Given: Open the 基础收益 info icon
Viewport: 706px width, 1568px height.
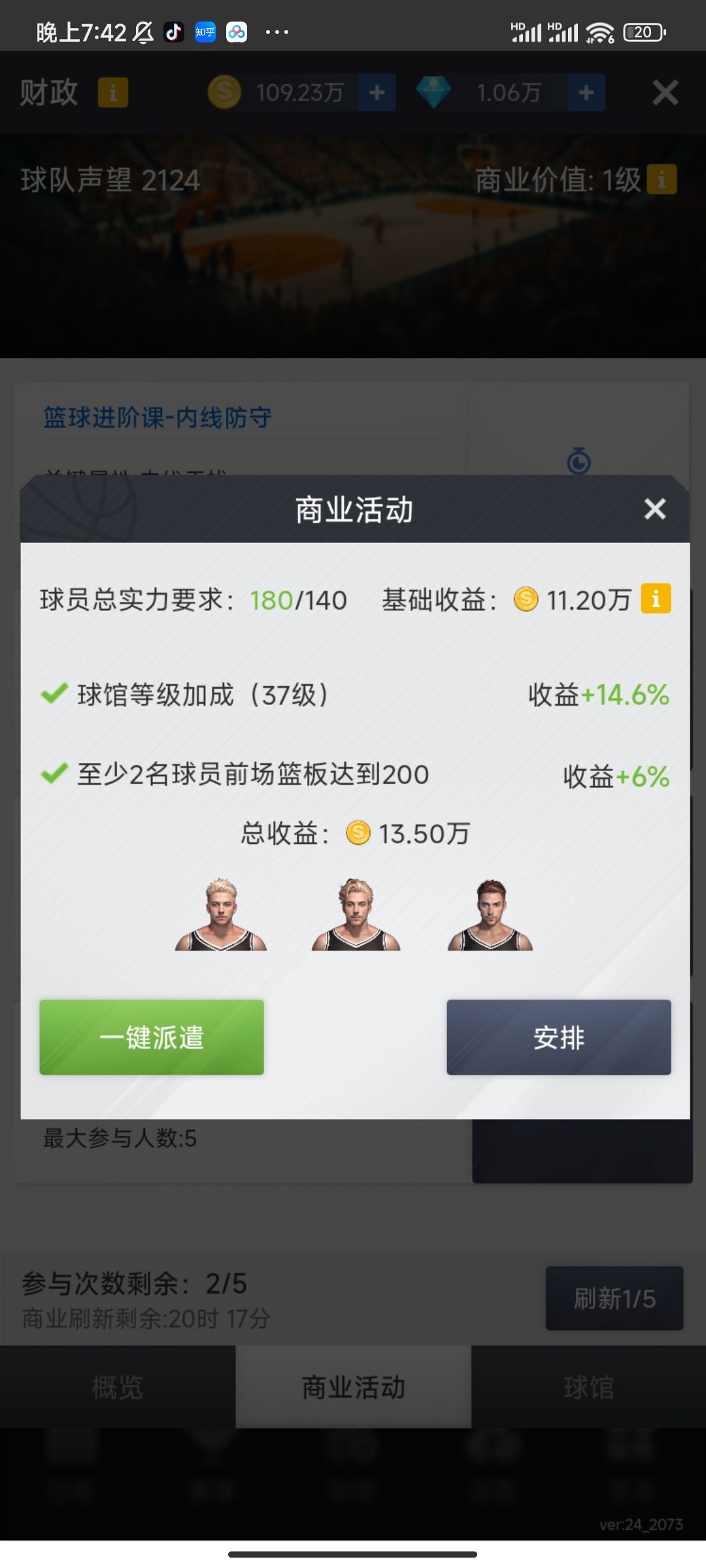Looking at the screenshot, I should point(654,599).
